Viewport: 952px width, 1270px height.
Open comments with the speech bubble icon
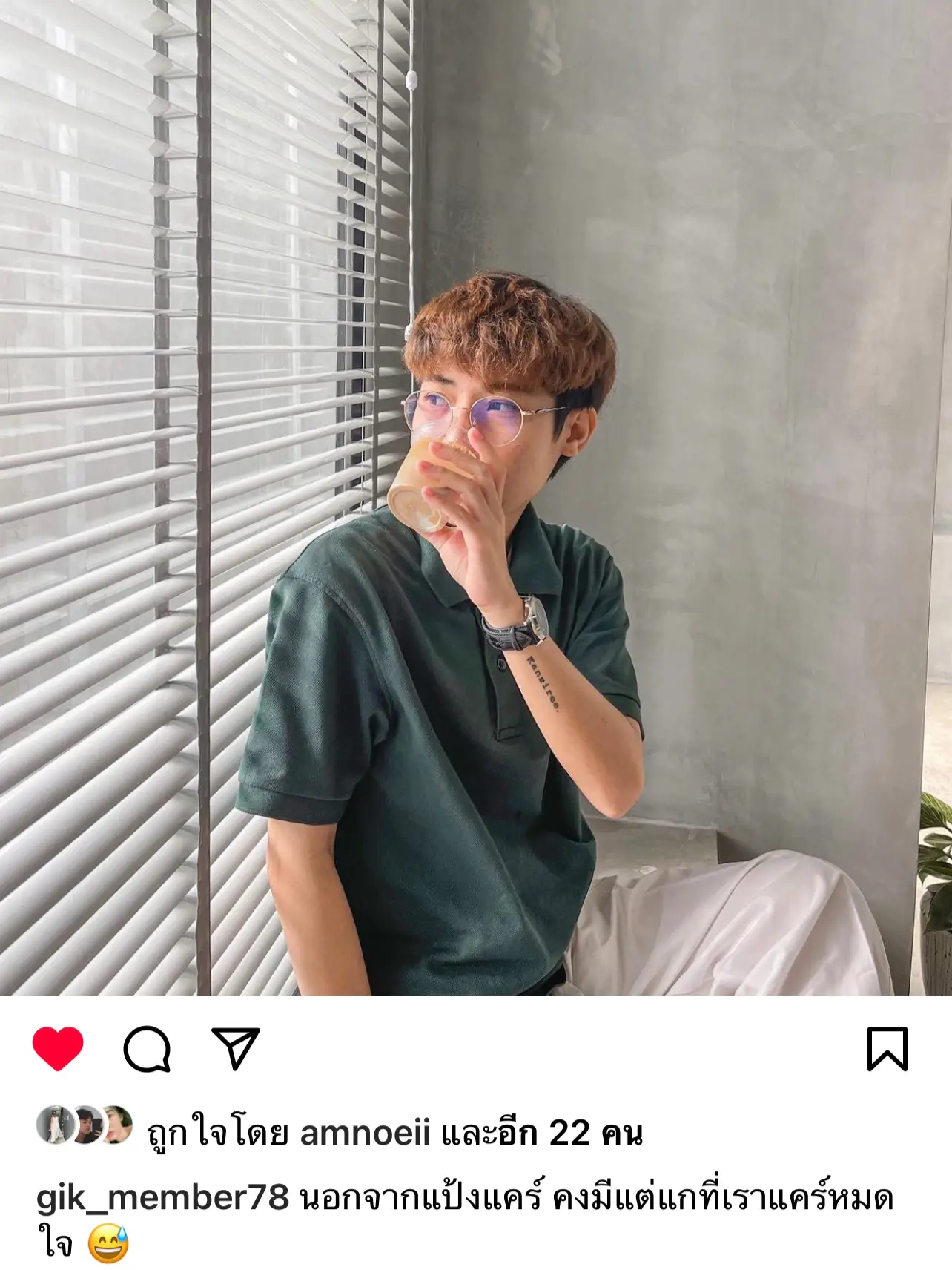[147, 1049]
